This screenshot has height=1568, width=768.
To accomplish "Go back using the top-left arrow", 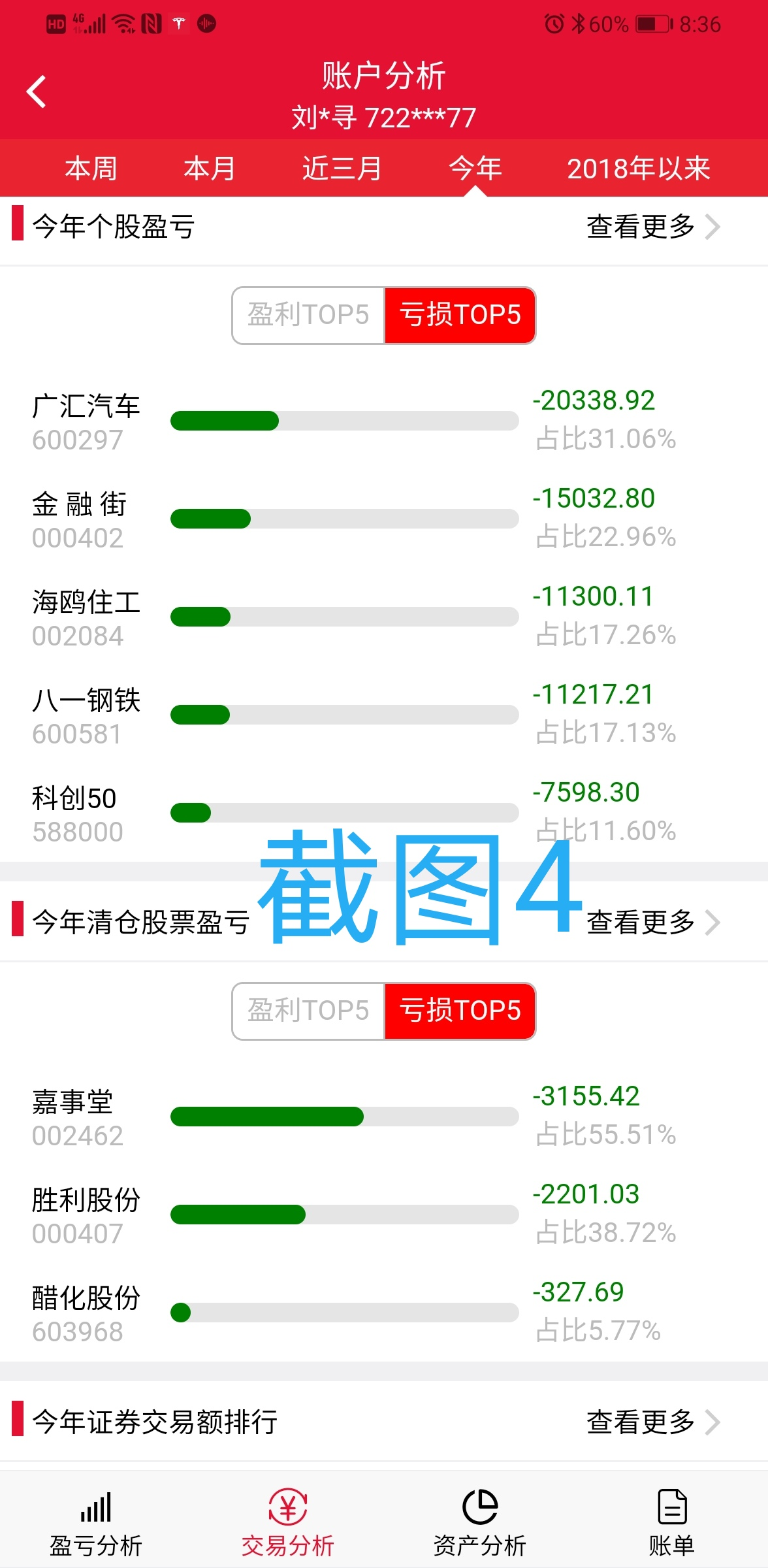I will tap(37, 91).
